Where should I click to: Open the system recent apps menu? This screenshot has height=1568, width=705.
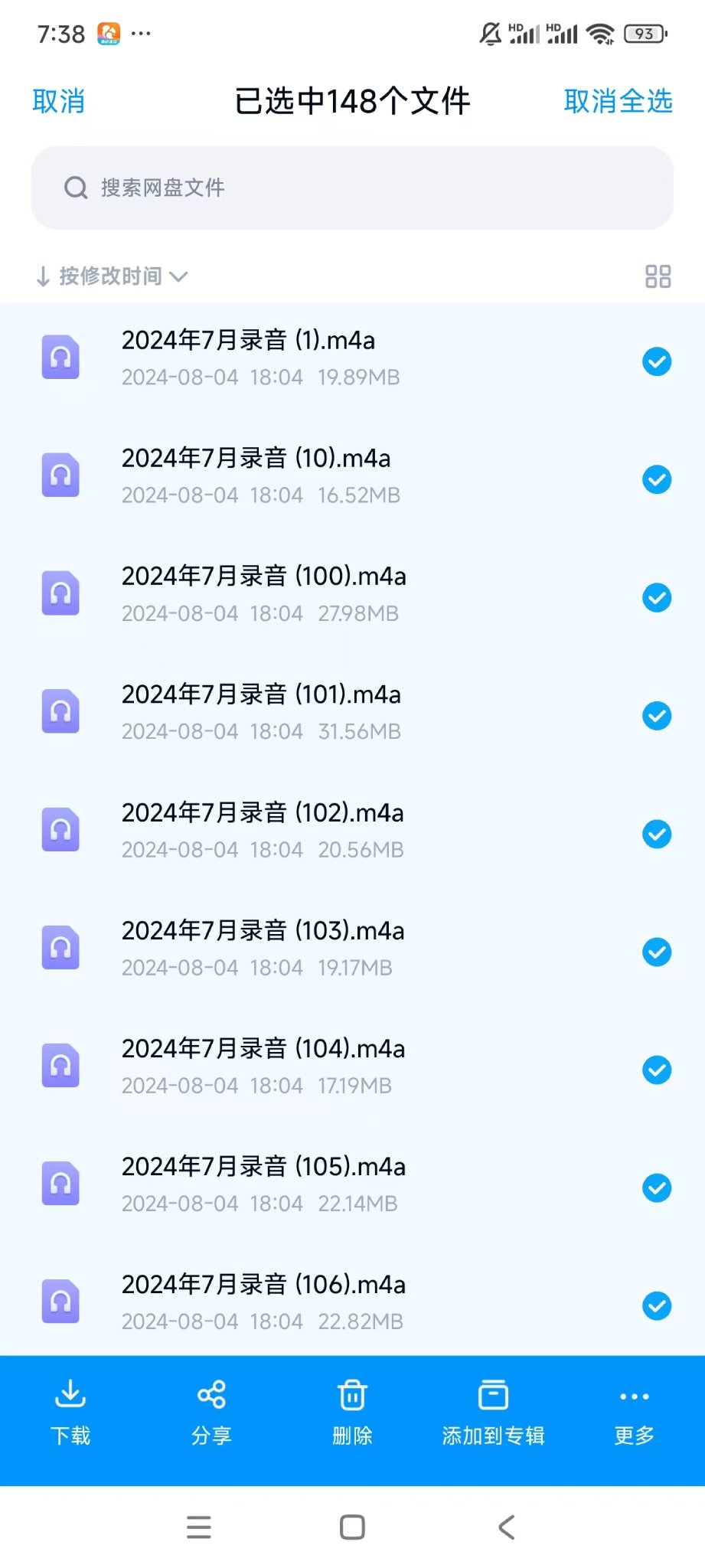(199, 1527)
